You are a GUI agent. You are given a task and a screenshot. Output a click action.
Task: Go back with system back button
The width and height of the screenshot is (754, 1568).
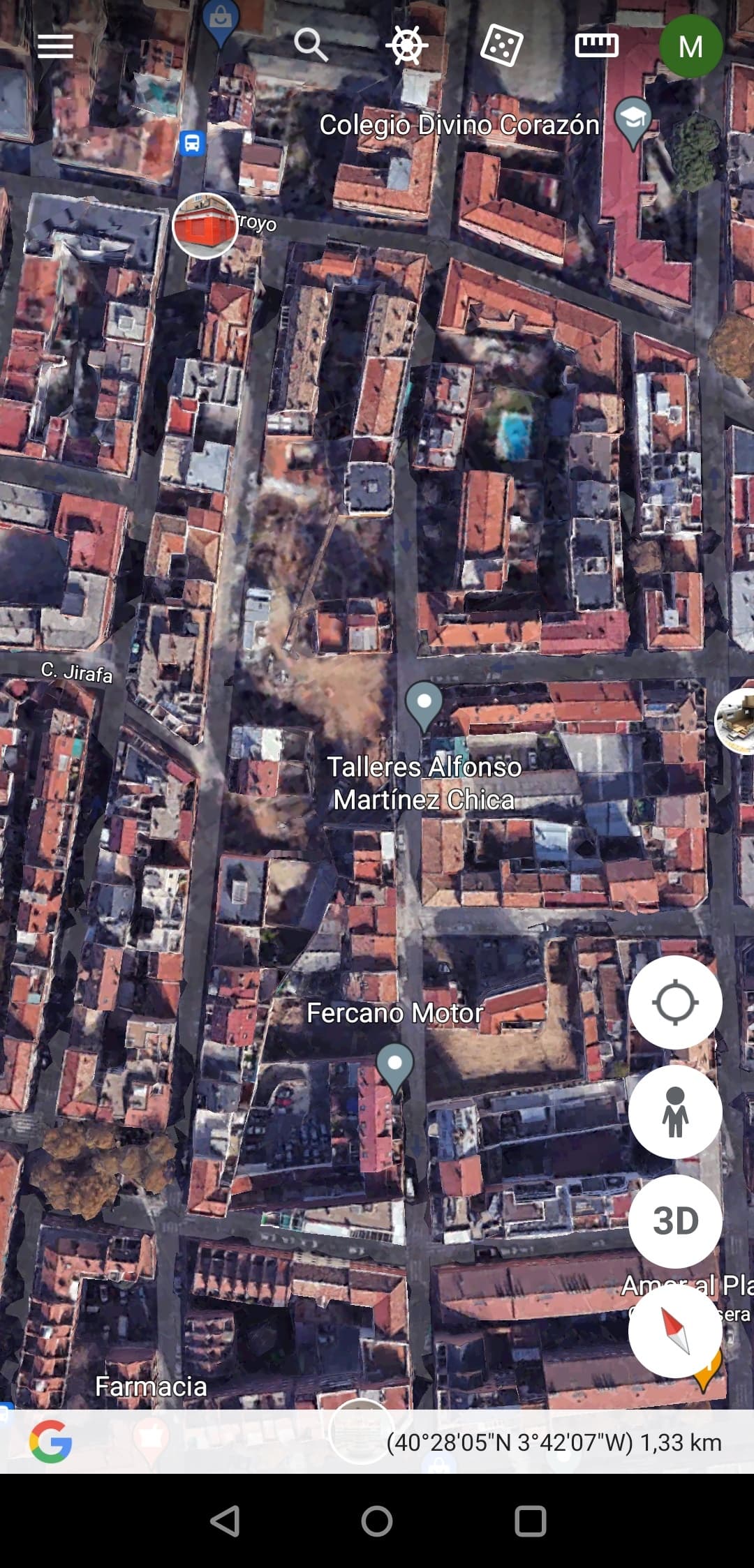[x=225, y=1521]
